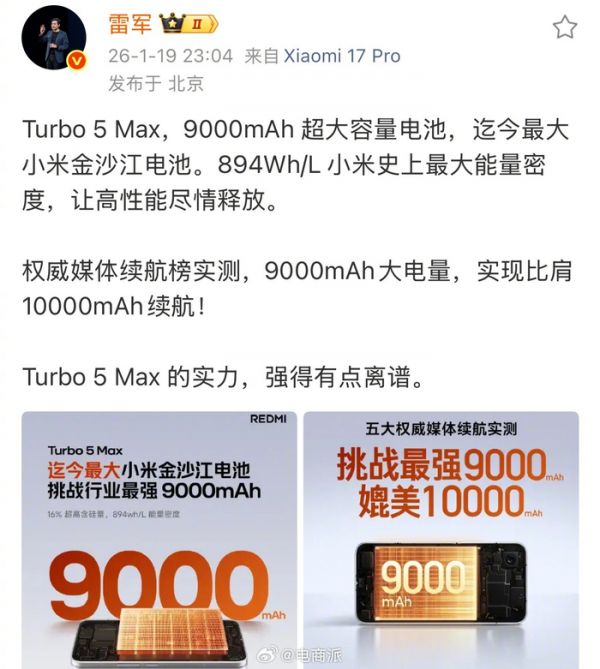Favorite this post with the star icon
The width and height of the screenshot is (600, 669).
point(565,27)
